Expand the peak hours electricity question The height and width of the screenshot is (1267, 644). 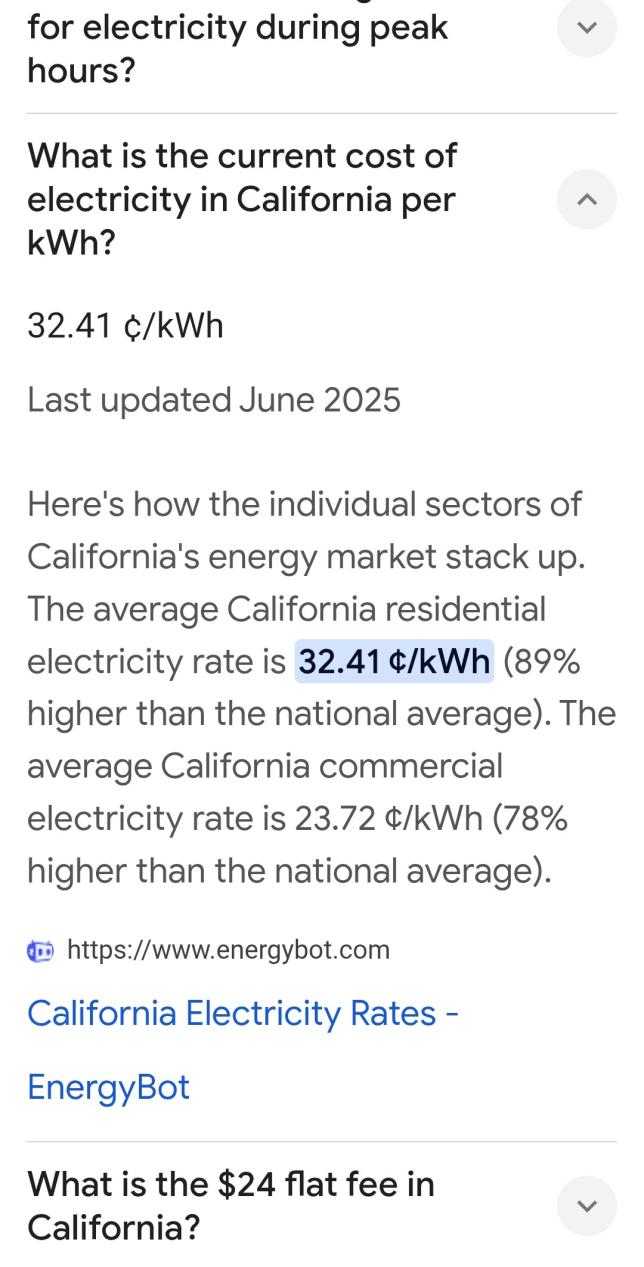[x=586, y=28]
